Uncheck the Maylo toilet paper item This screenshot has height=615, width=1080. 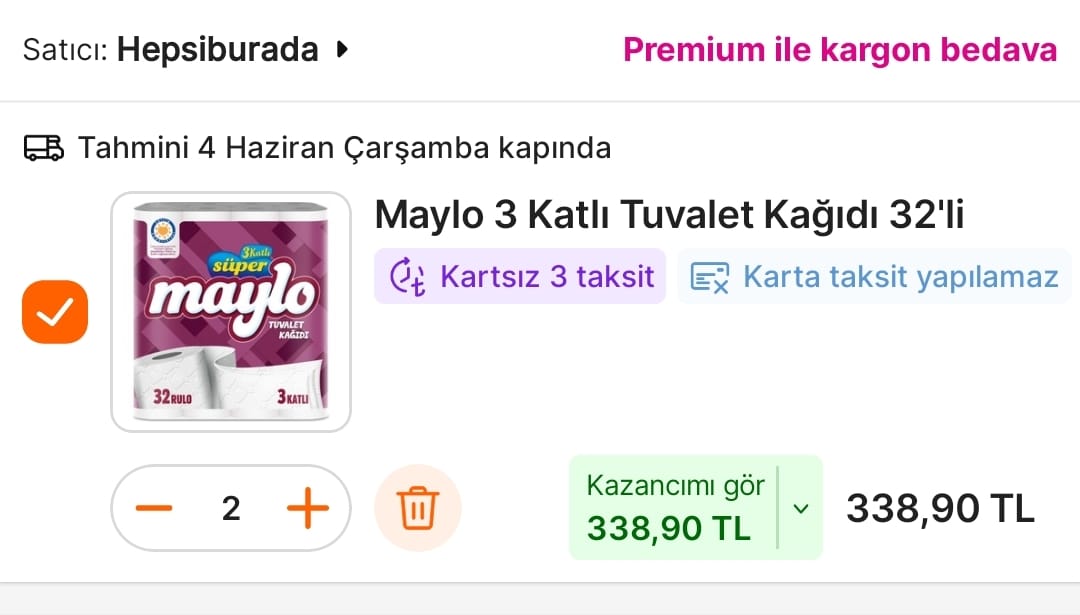click(x=55, y=312)
